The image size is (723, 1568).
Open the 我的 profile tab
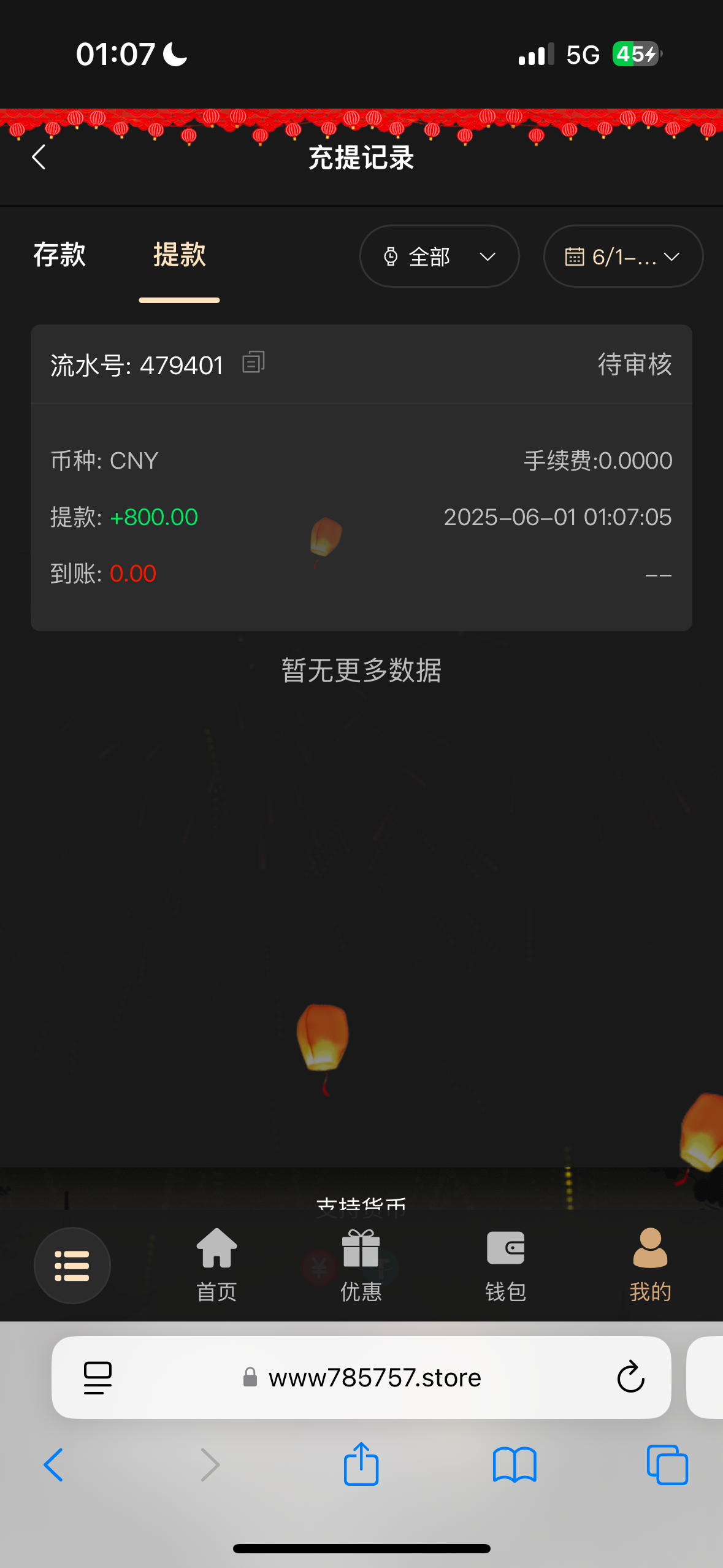coord(650,1265)
